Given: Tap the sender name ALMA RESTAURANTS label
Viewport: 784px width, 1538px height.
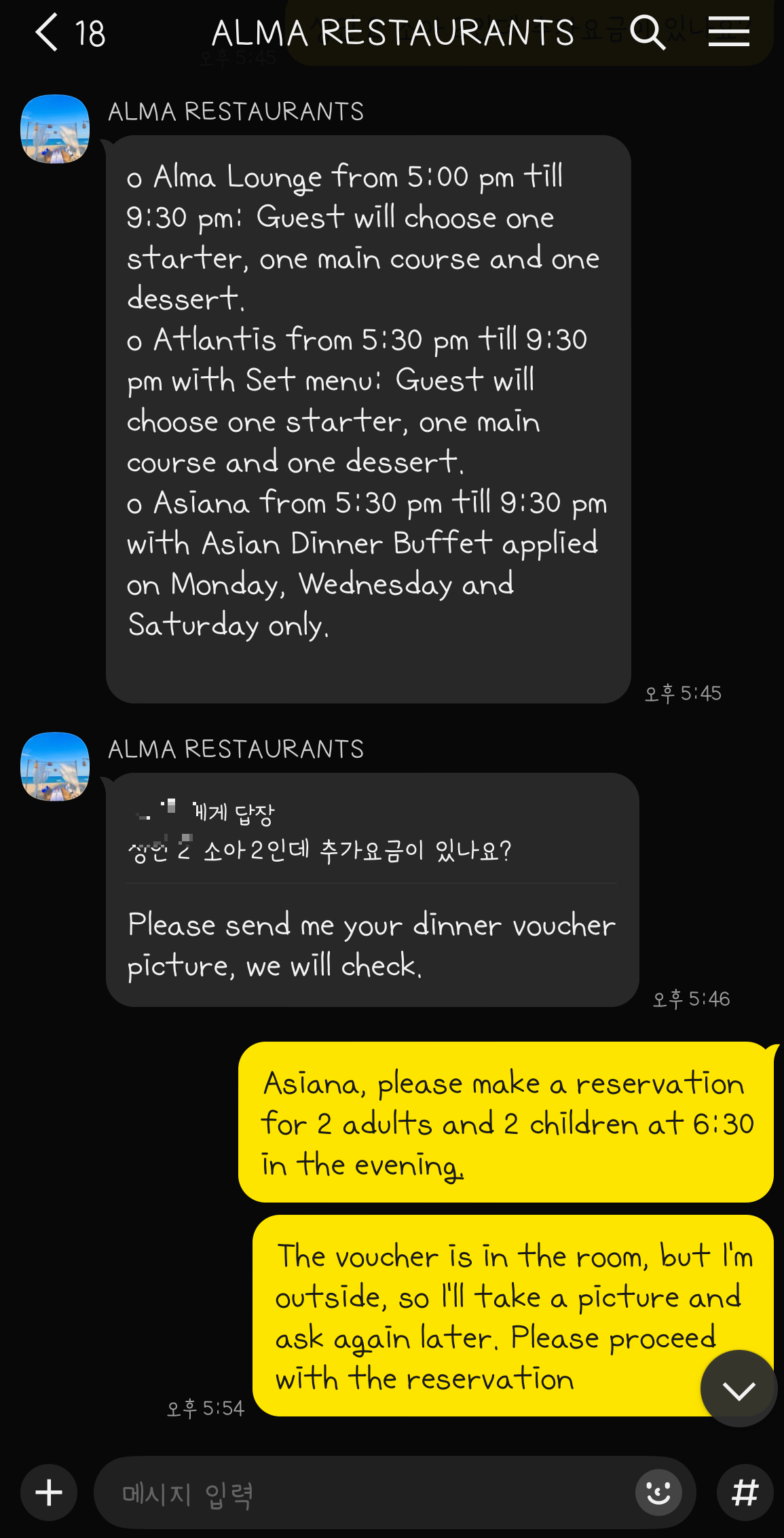Looking at the screenshot, I should click(x=235, y=111).
